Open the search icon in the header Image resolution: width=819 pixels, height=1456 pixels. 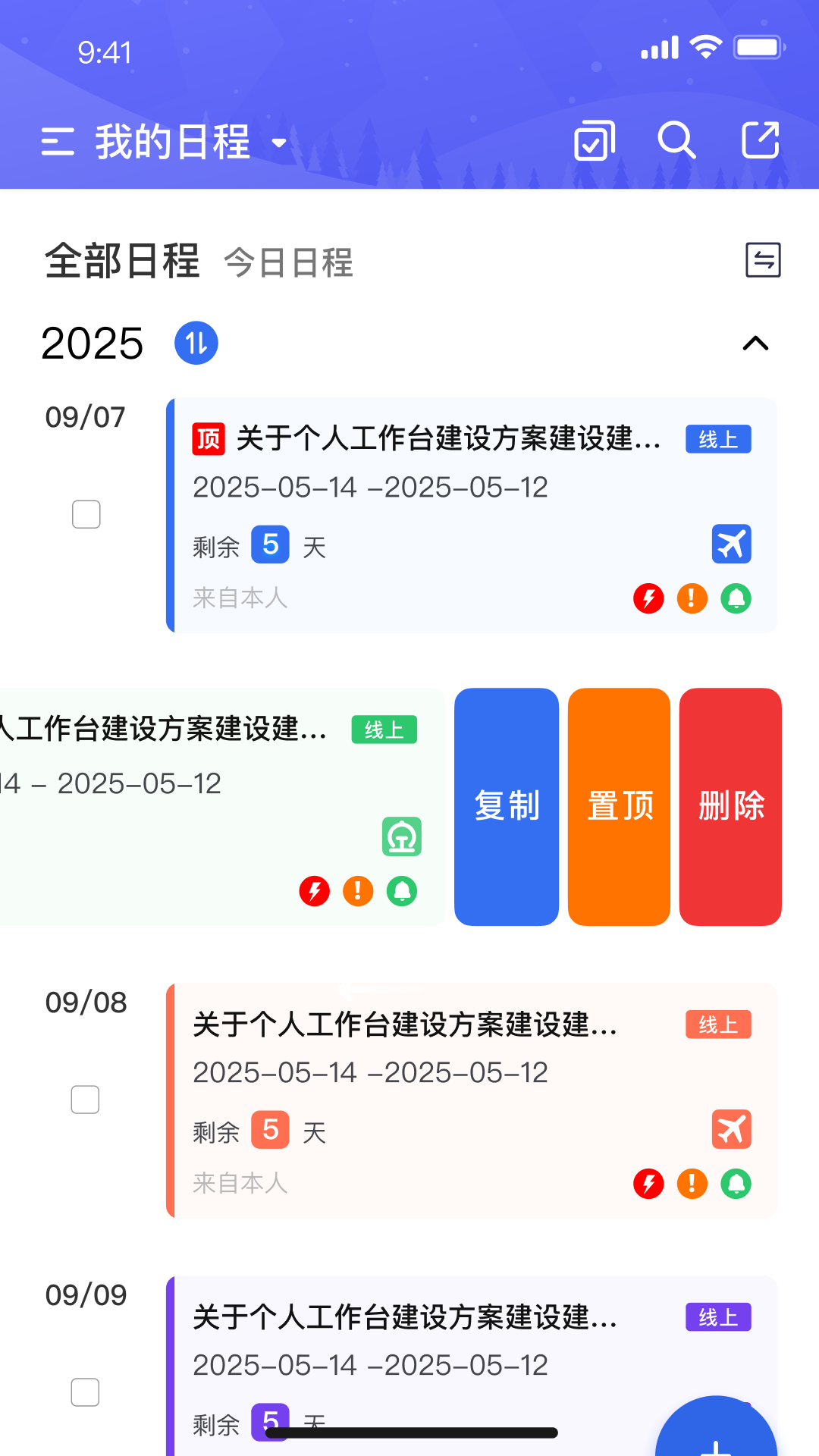676,140
